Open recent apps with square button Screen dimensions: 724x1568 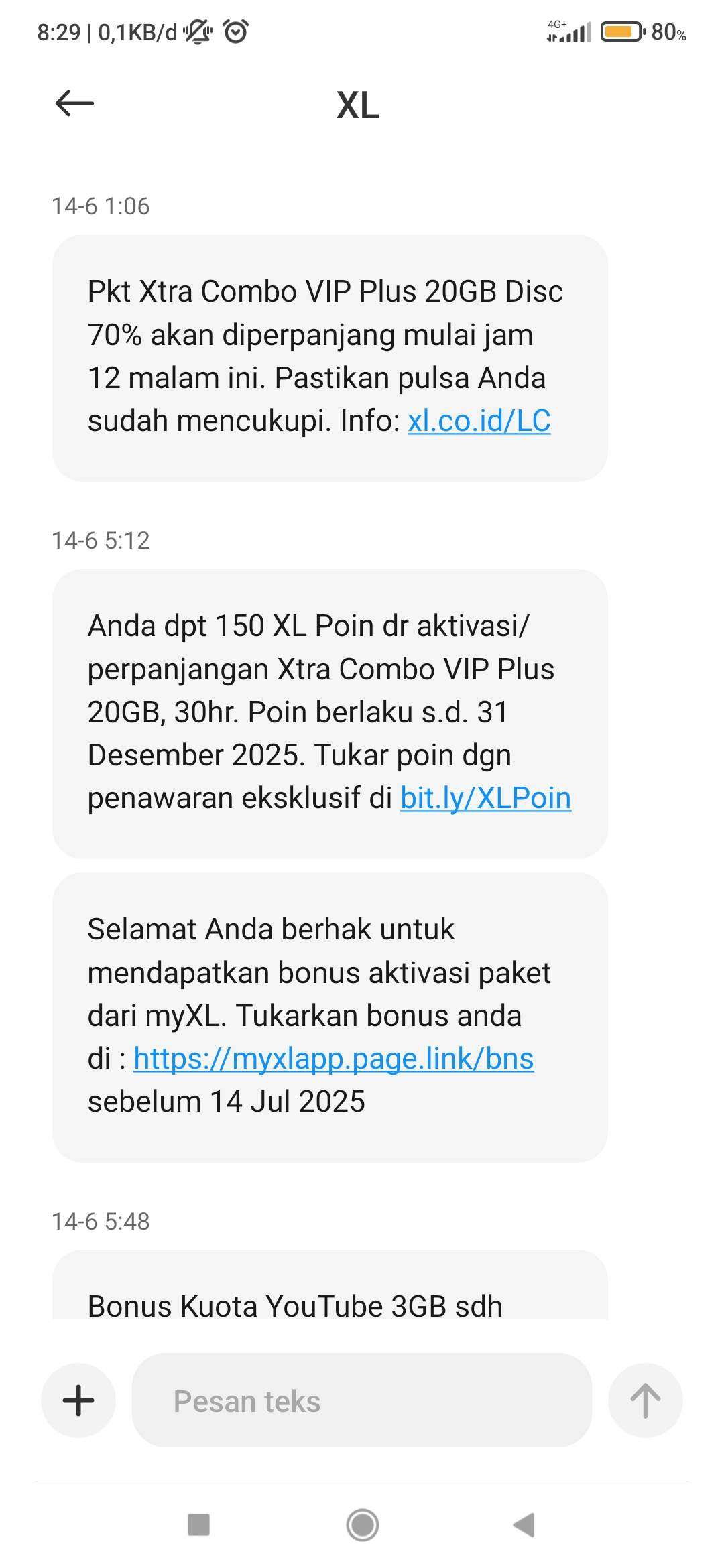[199, 1525]
